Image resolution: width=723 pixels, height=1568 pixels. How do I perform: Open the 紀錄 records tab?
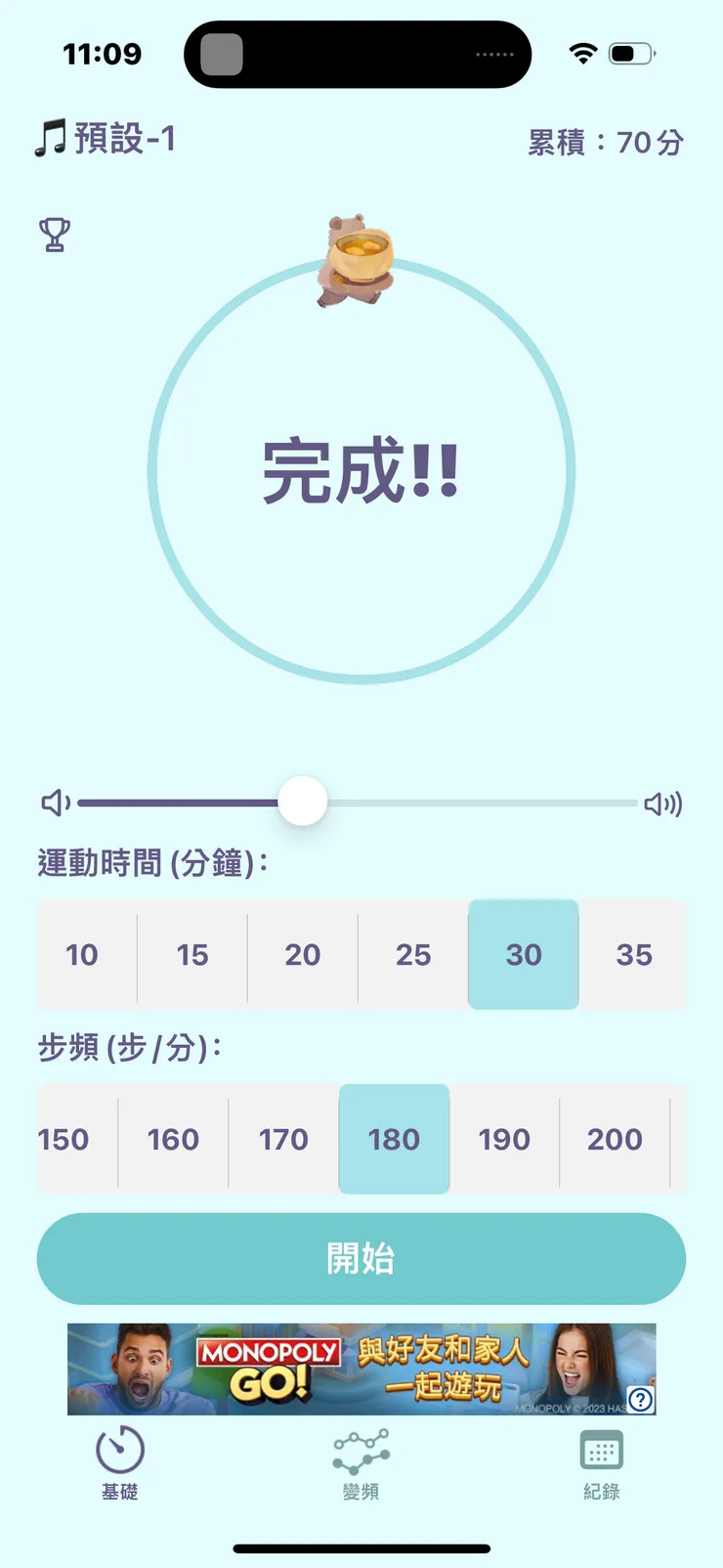[x=600, y=1466]
